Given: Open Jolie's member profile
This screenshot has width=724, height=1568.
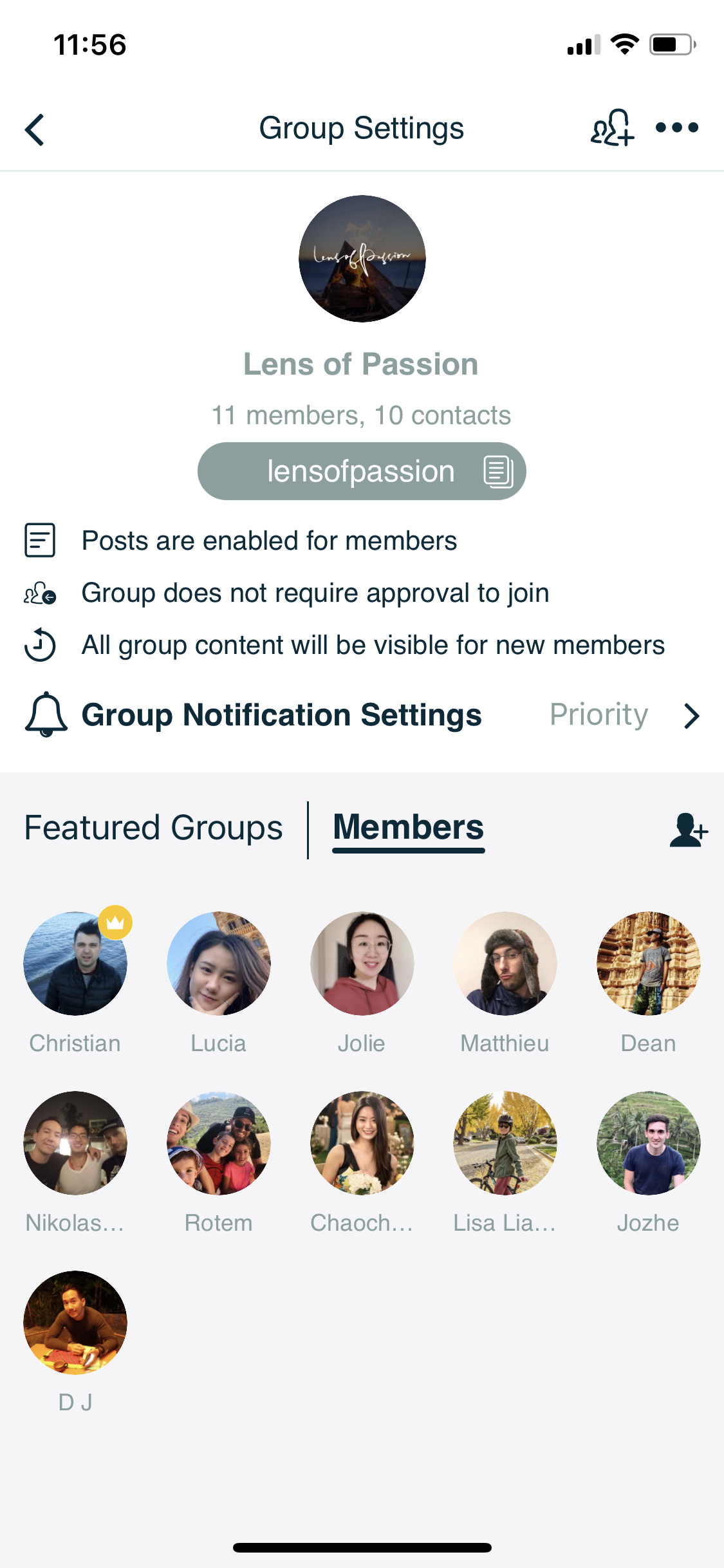Looking at the screenshot, I should [362, 964].
